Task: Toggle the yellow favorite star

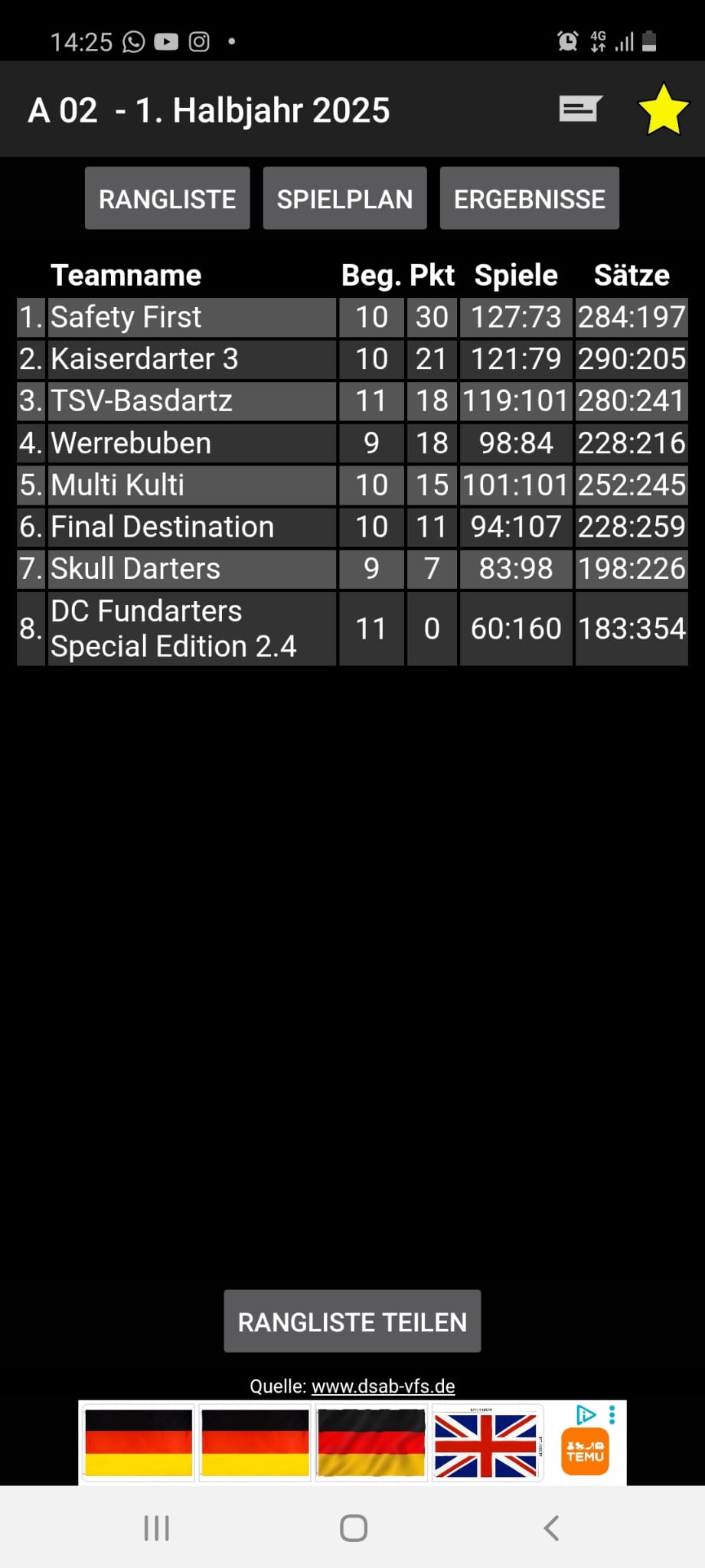Action: click(663, 109)
